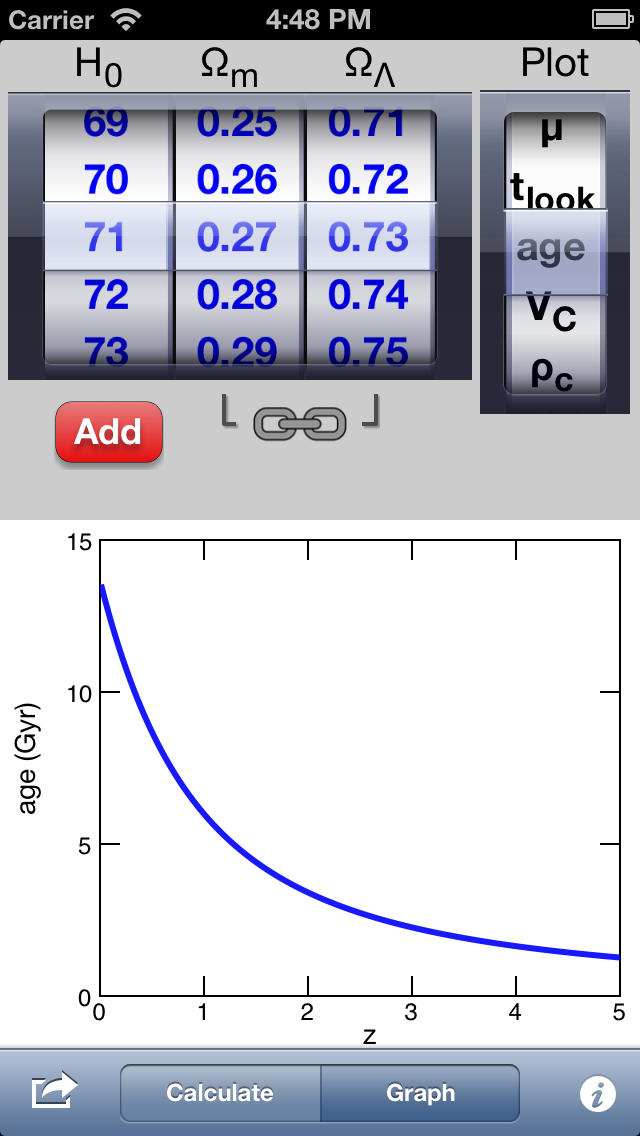Open the share icon in the toolbar
Image resolution: width=640 pixels, height=1136 pixels.
(x=54, y=1090)
